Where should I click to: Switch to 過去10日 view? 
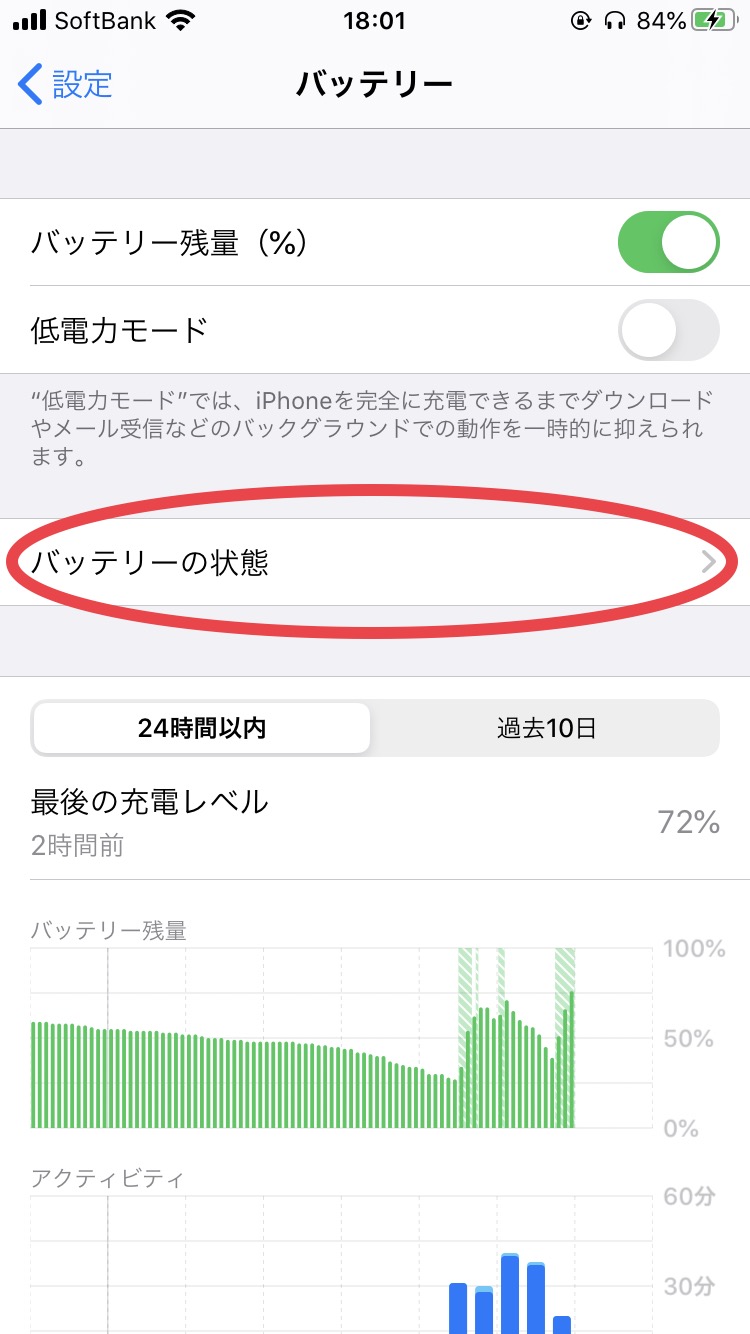pos(546,728)
